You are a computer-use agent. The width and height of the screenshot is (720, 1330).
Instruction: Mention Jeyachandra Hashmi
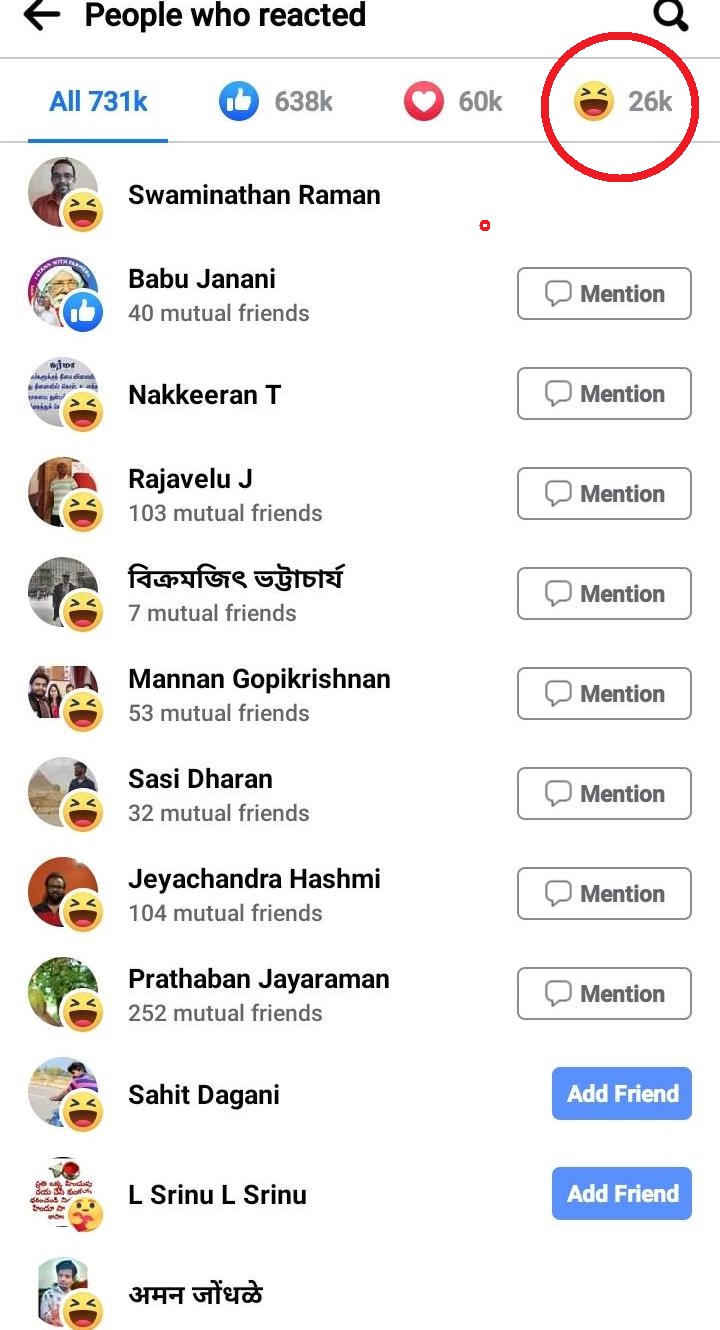click(604, 894)
